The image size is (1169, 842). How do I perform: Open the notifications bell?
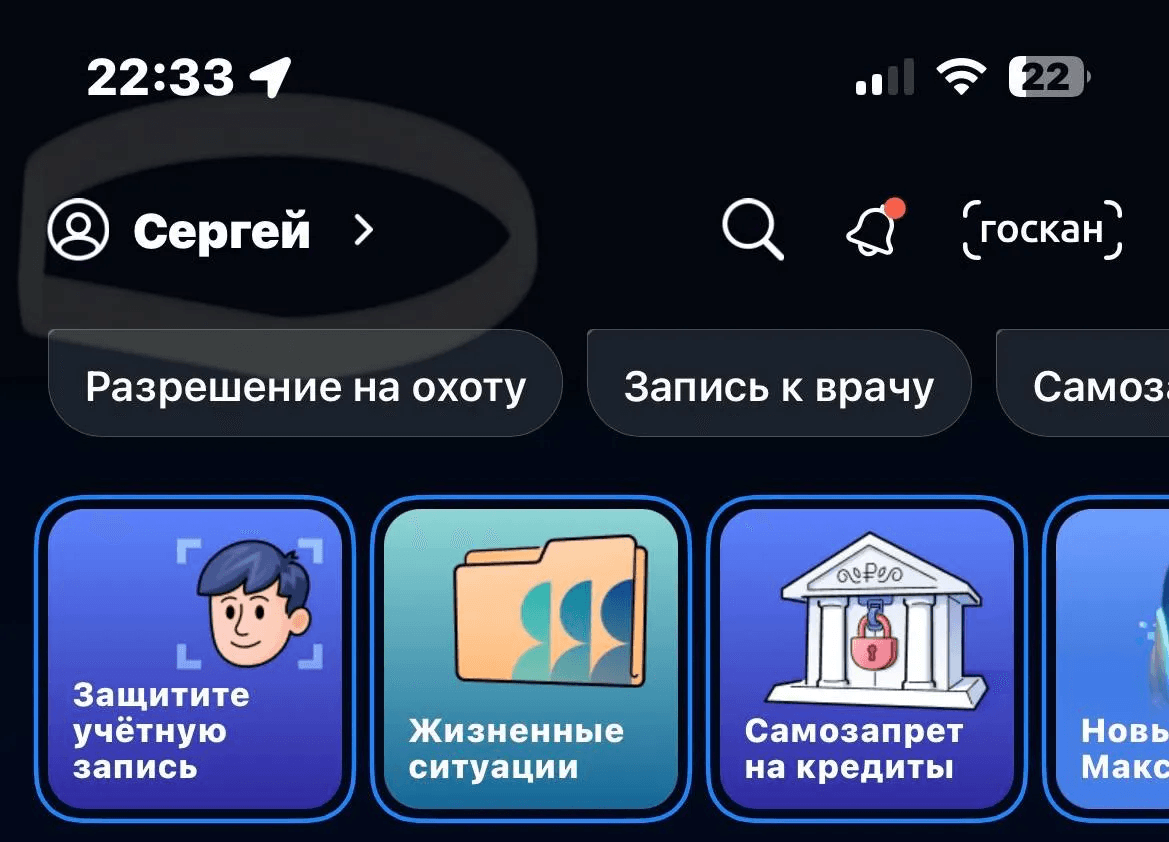(x=872, y=228)
